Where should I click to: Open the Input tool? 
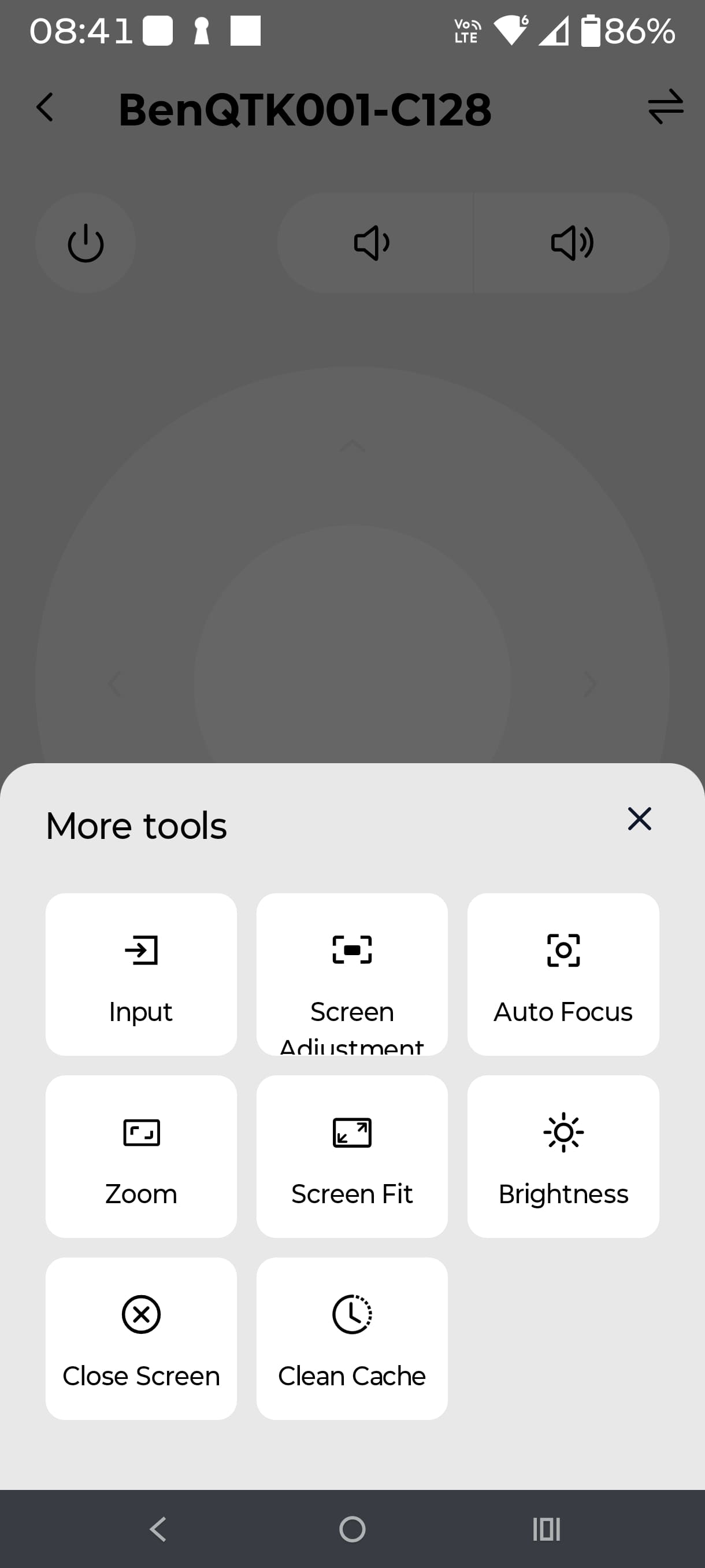141,974
